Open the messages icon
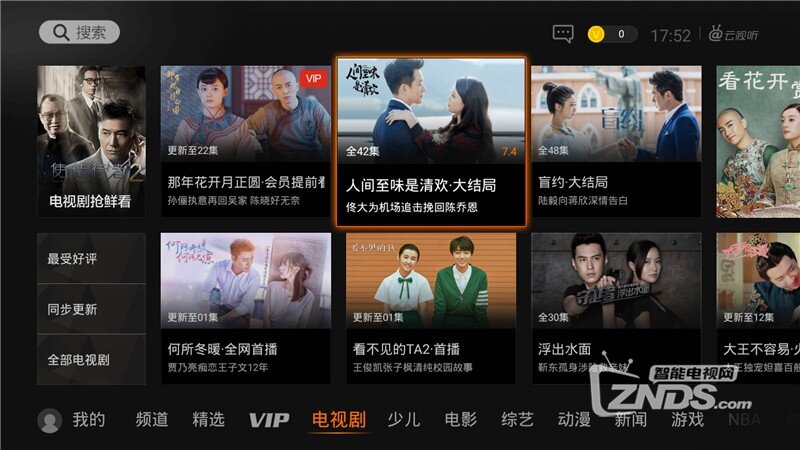 point(563,34)
